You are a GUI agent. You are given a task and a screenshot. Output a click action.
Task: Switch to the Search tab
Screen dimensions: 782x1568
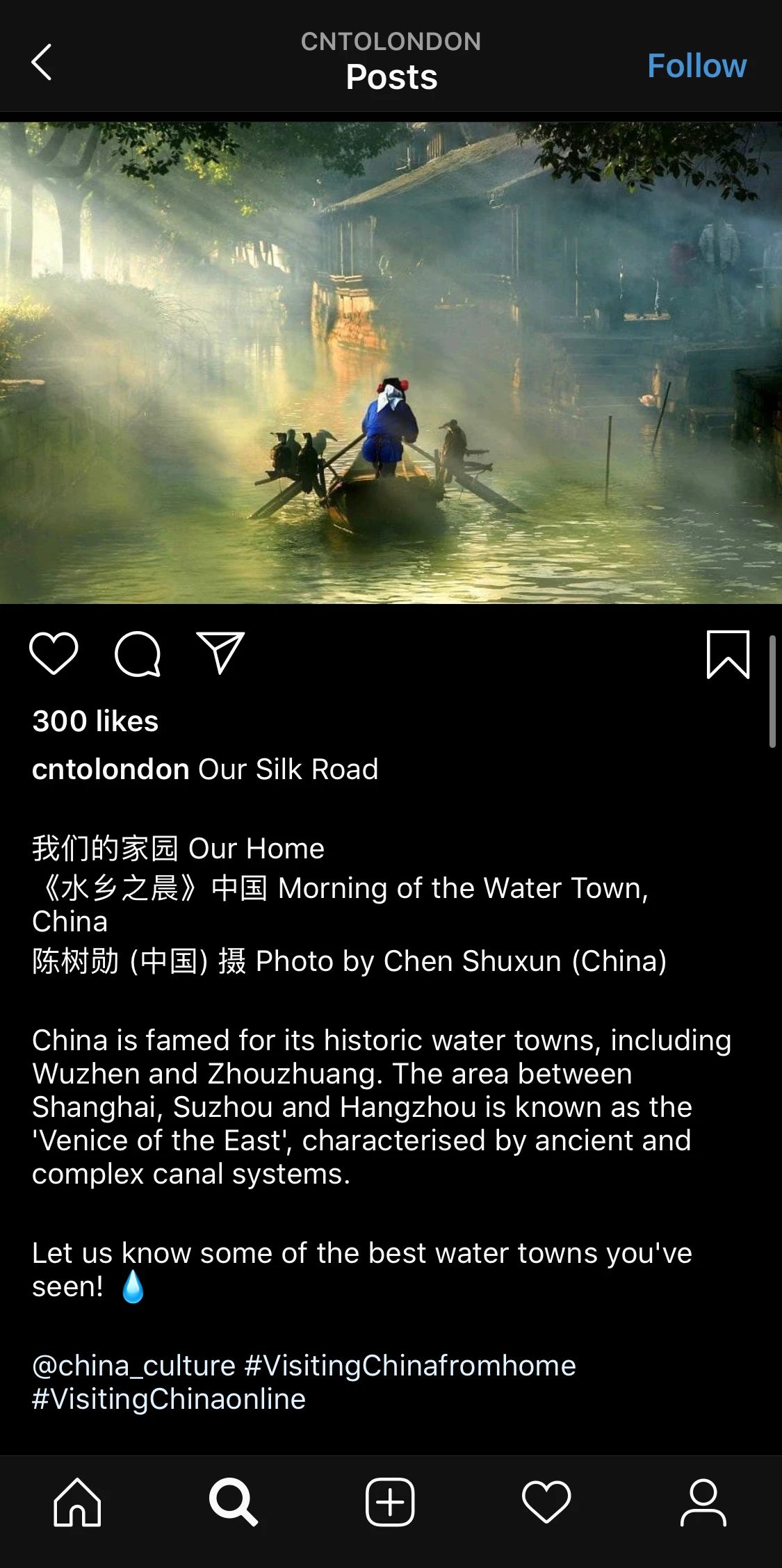coord(234,1502)
